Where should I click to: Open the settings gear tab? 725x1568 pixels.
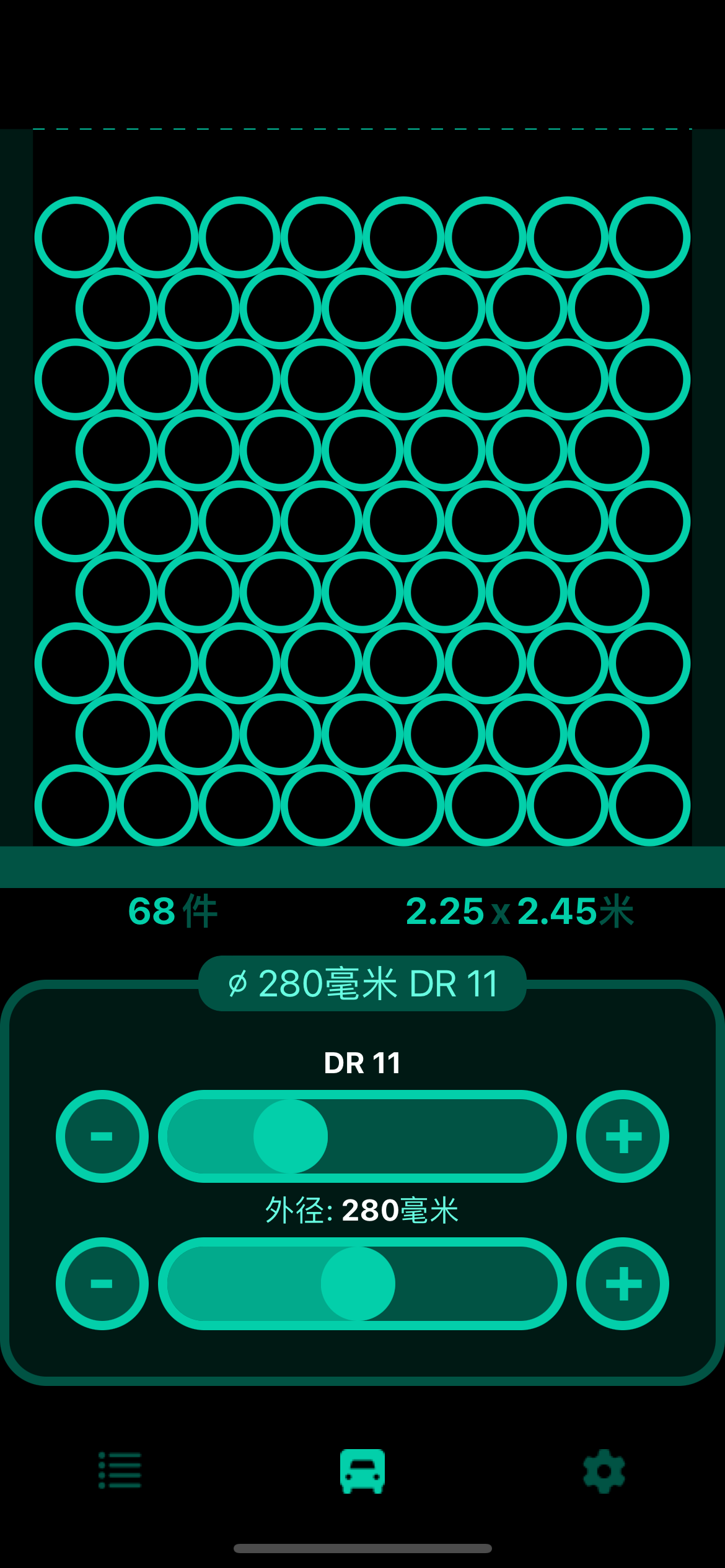coord(604,1470)
